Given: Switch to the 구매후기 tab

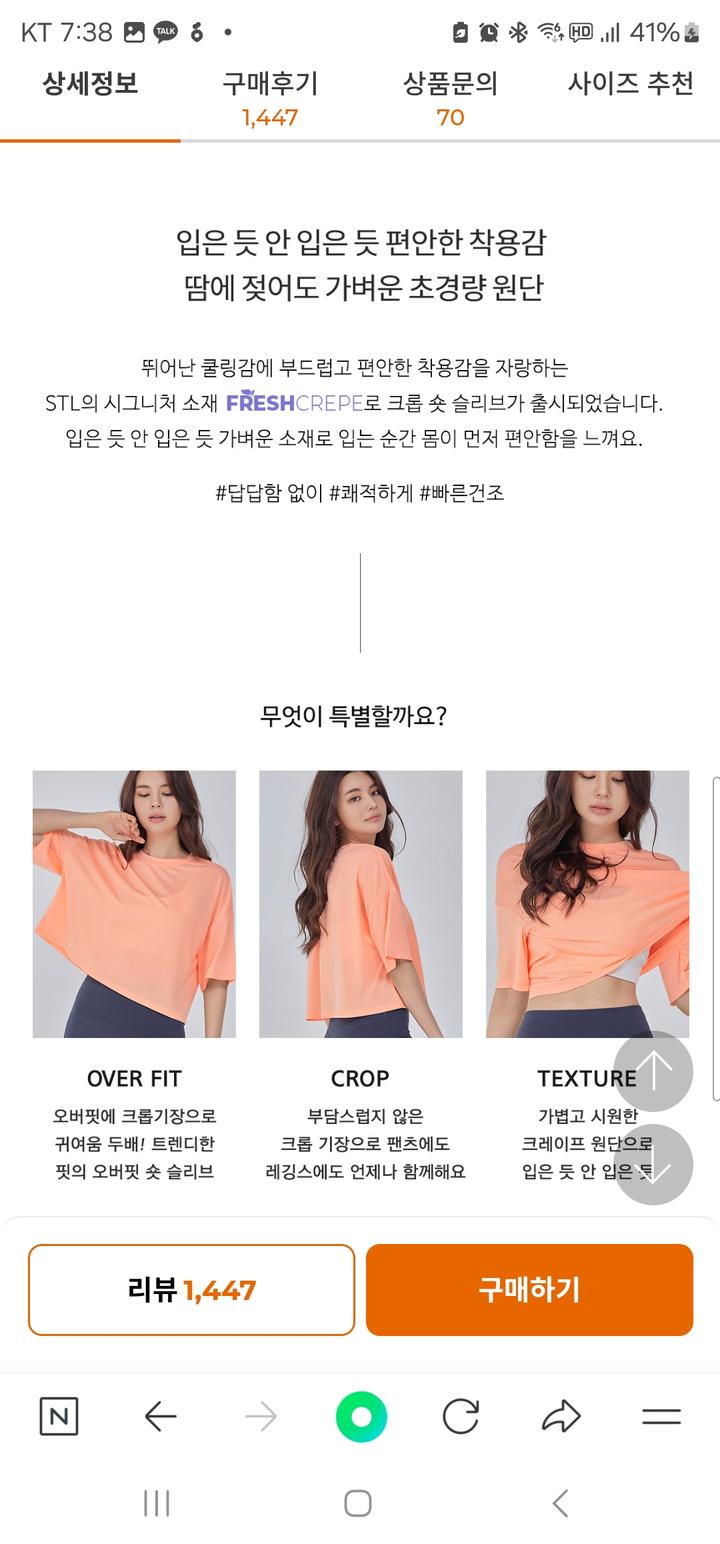Looking at the screenshot, I should [270, 98].
